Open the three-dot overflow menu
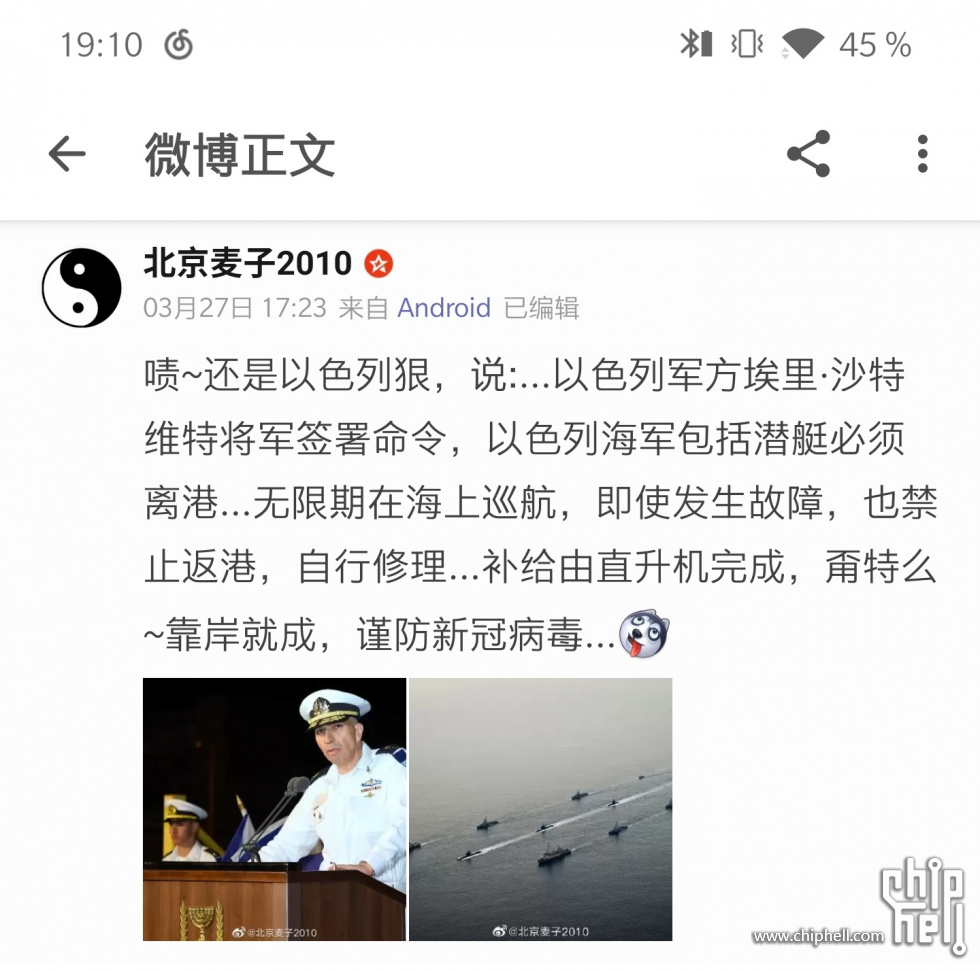 pyautogui.click(x=922, y=154)
